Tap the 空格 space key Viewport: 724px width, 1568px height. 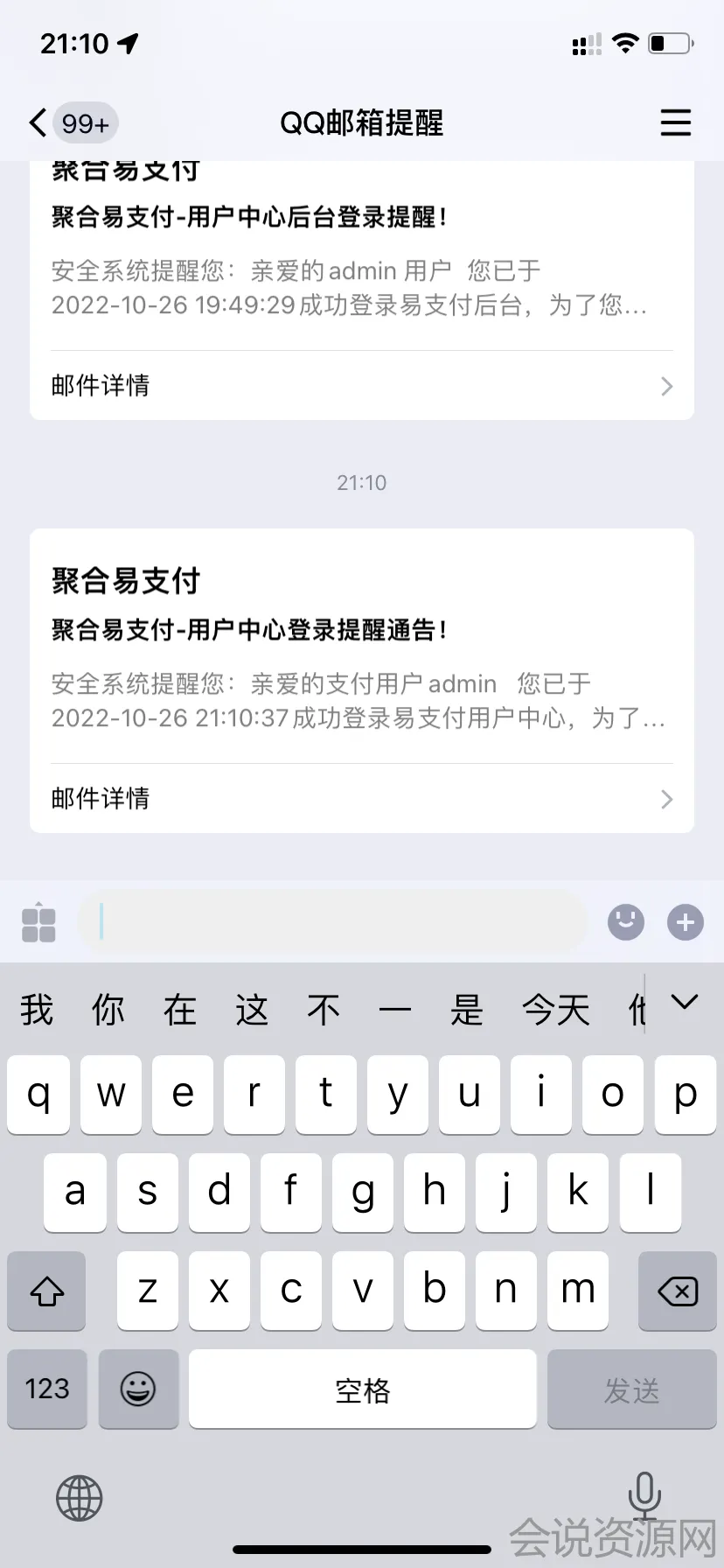click(362, 1389)
